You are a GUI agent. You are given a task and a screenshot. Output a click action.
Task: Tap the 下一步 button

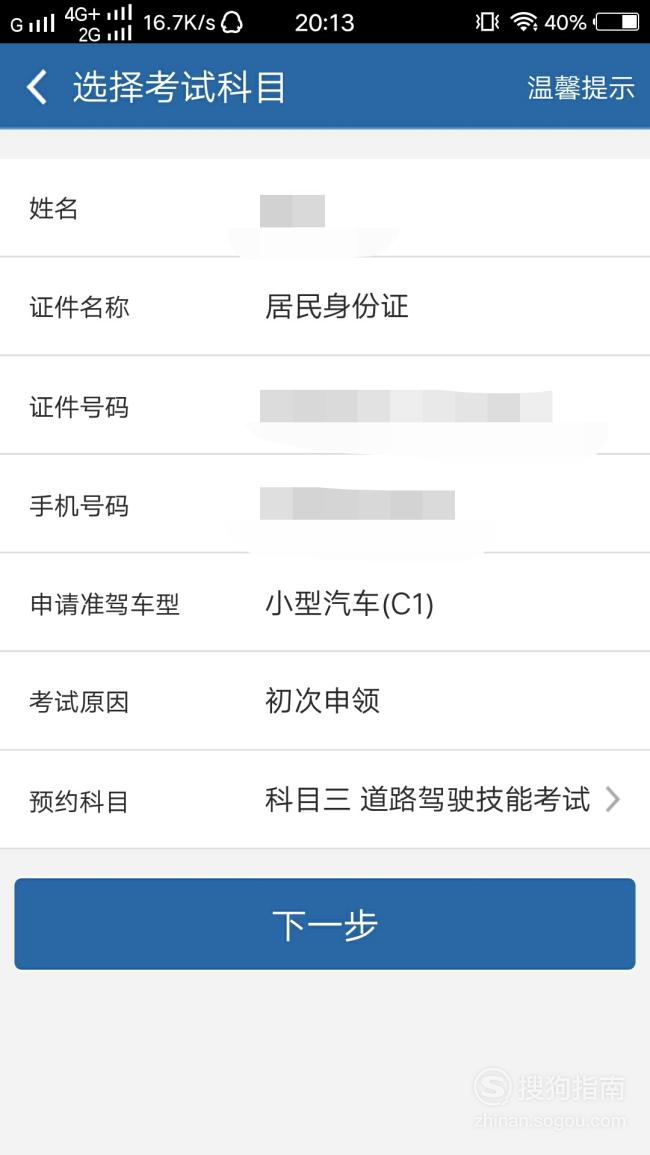coord(325,924)
